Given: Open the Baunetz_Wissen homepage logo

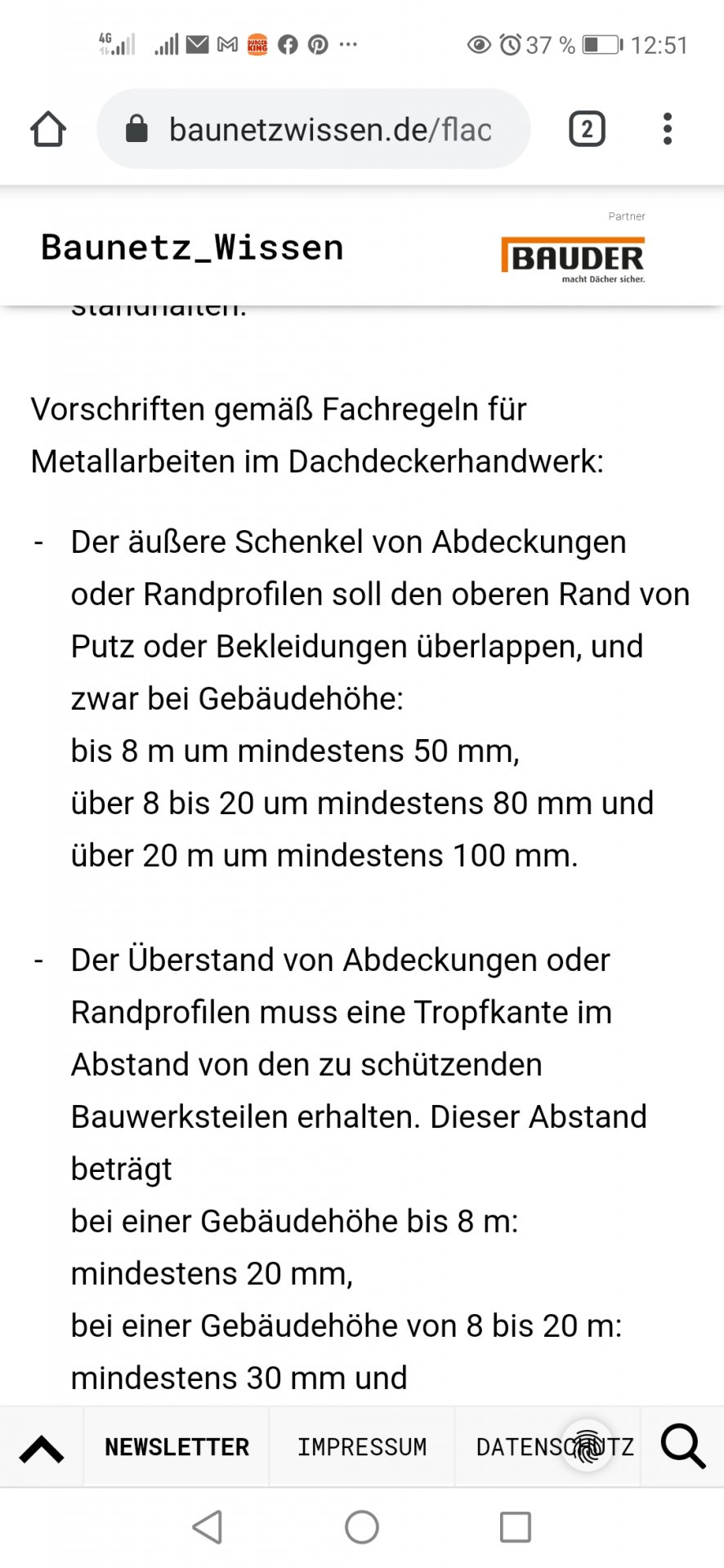Looking at the screenshot, I should click(x=192, y=247).
